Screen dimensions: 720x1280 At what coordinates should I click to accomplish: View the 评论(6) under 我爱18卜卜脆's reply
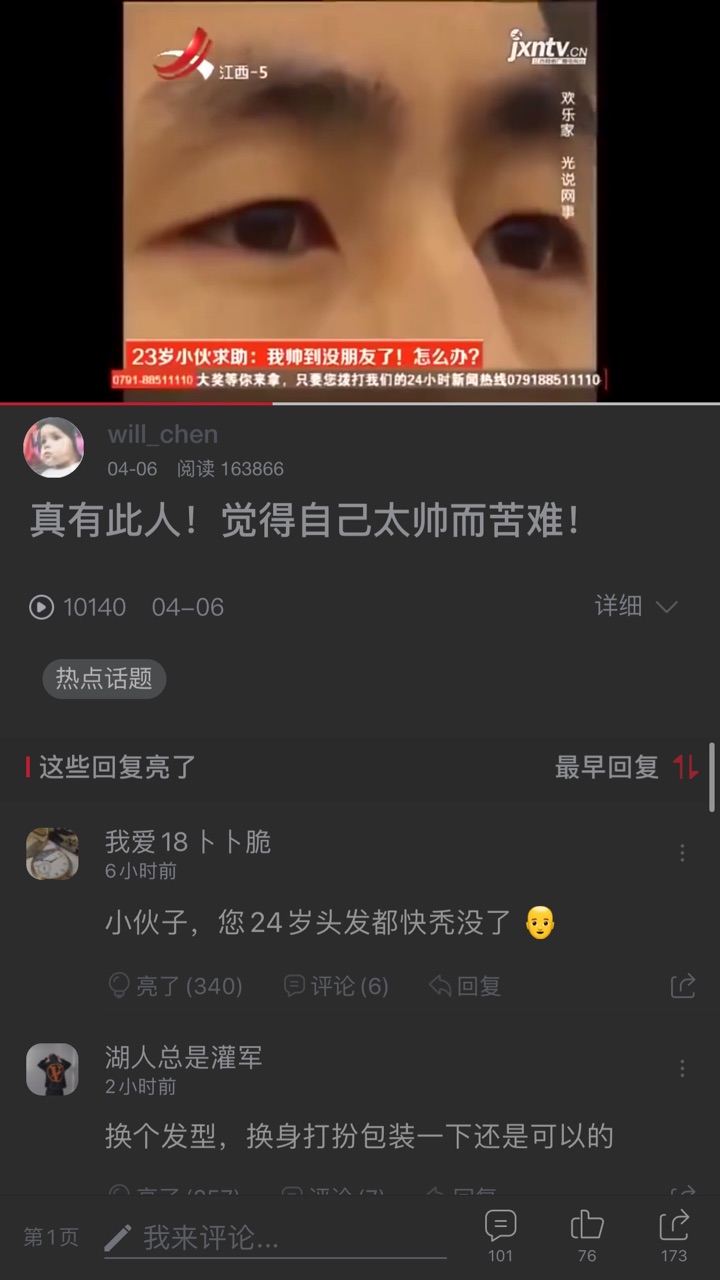click(x=336, y=986)
